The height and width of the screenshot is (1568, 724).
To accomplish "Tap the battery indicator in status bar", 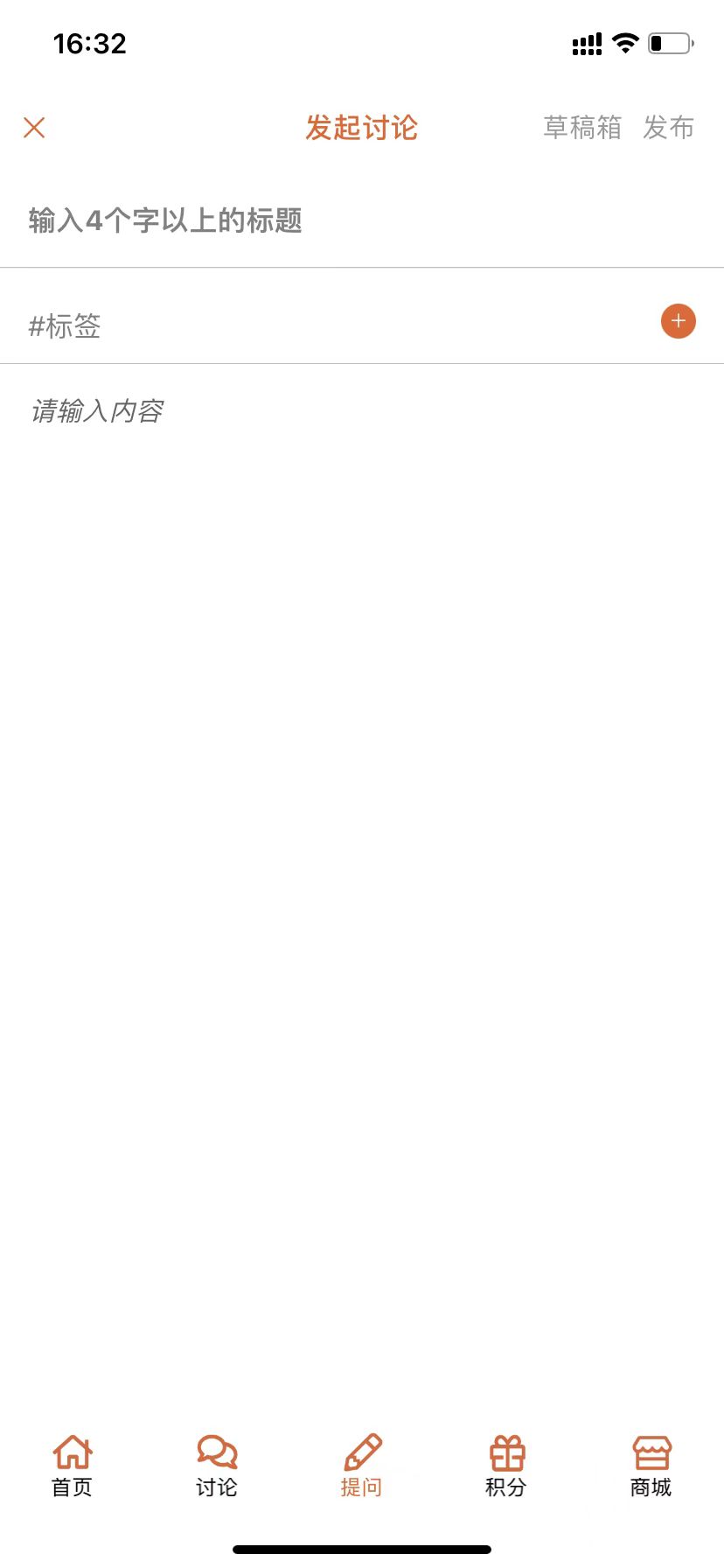I will click(669, 42).
